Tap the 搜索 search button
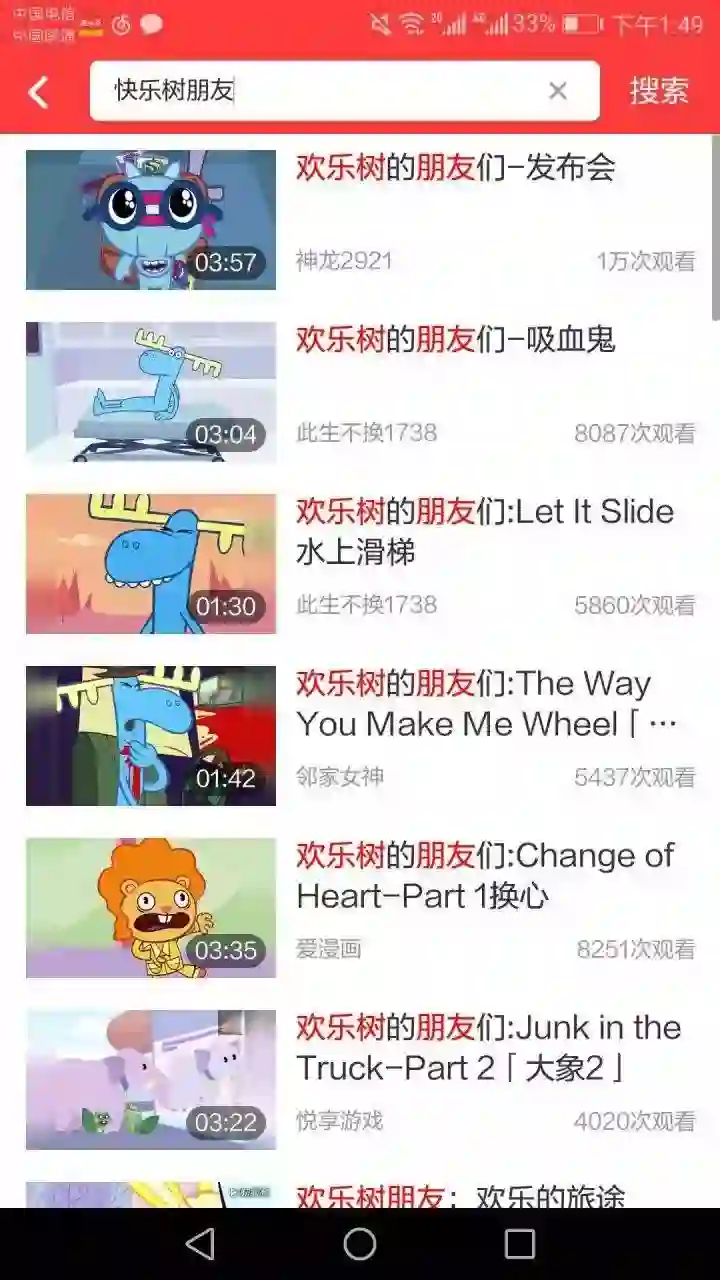 (x=659, y=91)
